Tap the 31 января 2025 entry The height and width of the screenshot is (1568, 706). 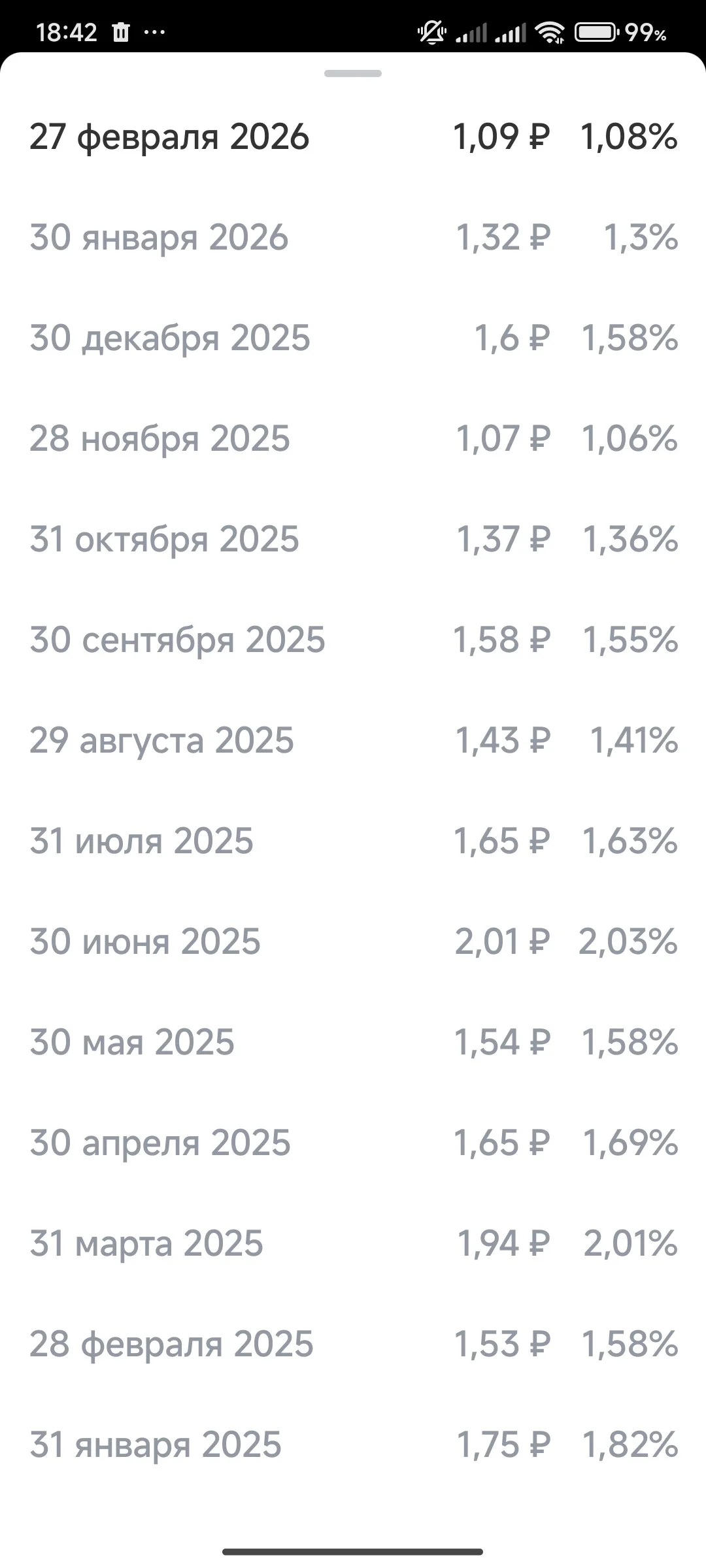point(353,1445)
